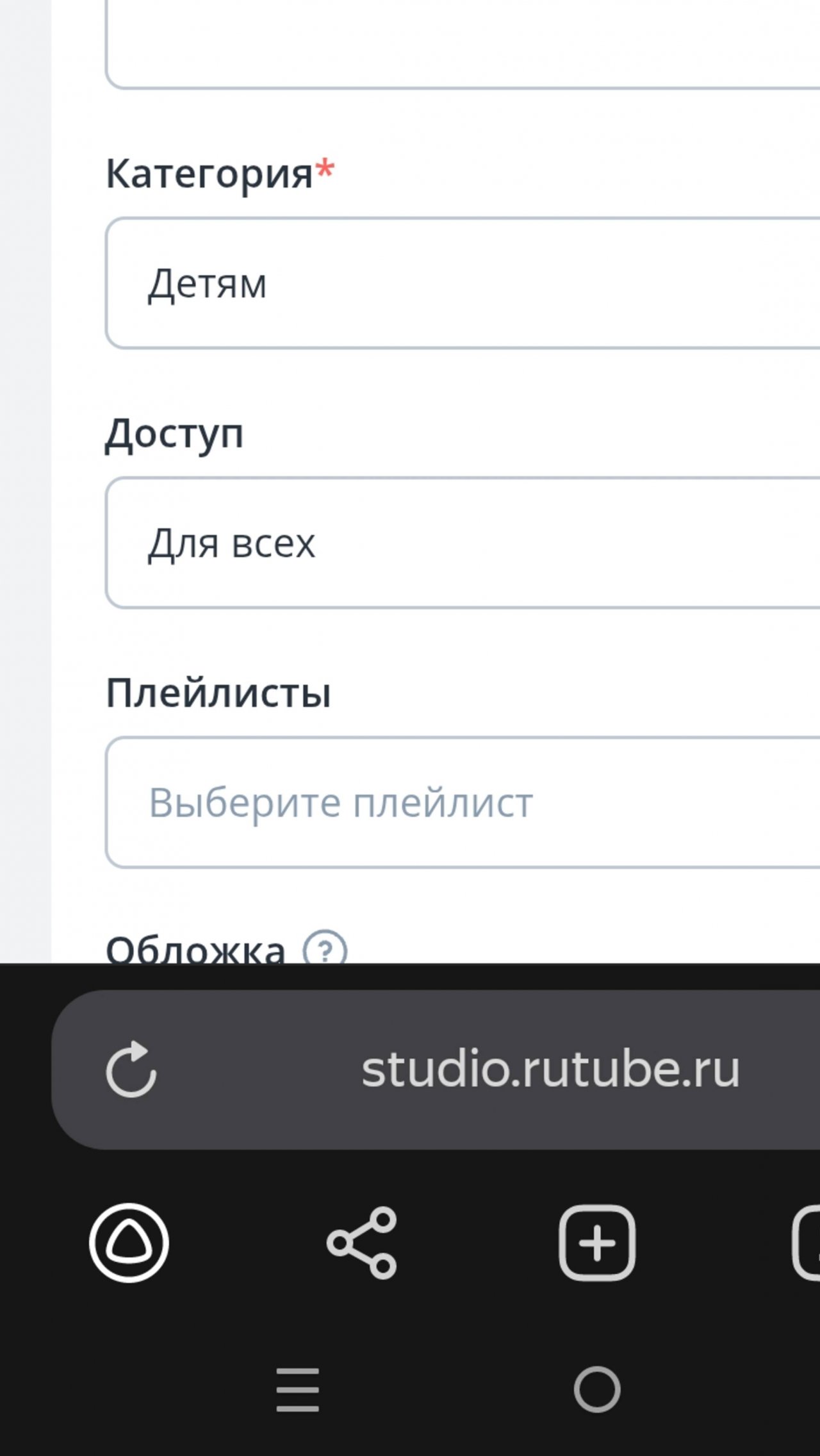Change the Доступ setting from Для всех
The width and height of the screenshot is (820, 1456).
click(461, 543)
